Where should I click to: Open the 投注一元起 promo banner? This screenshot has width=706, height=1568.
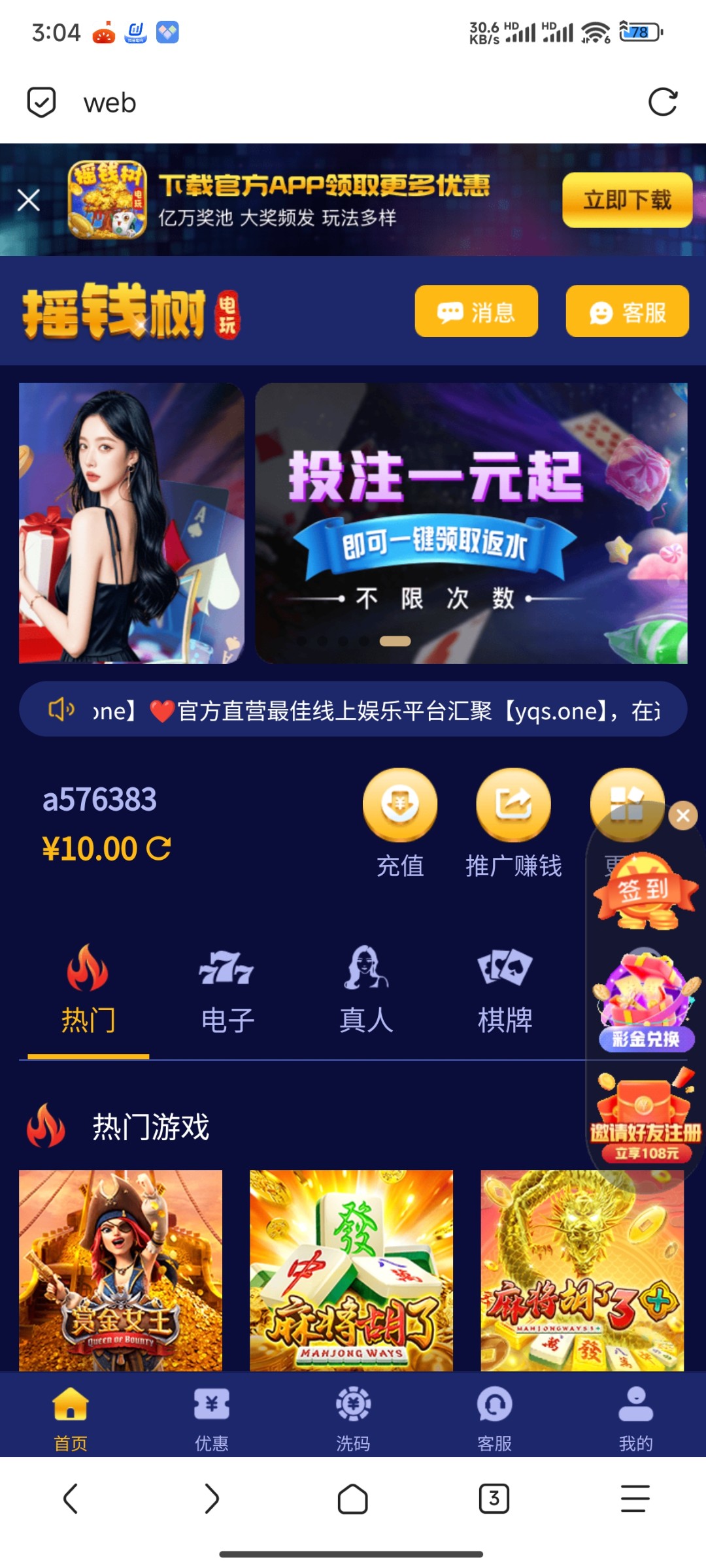(471, 523)
